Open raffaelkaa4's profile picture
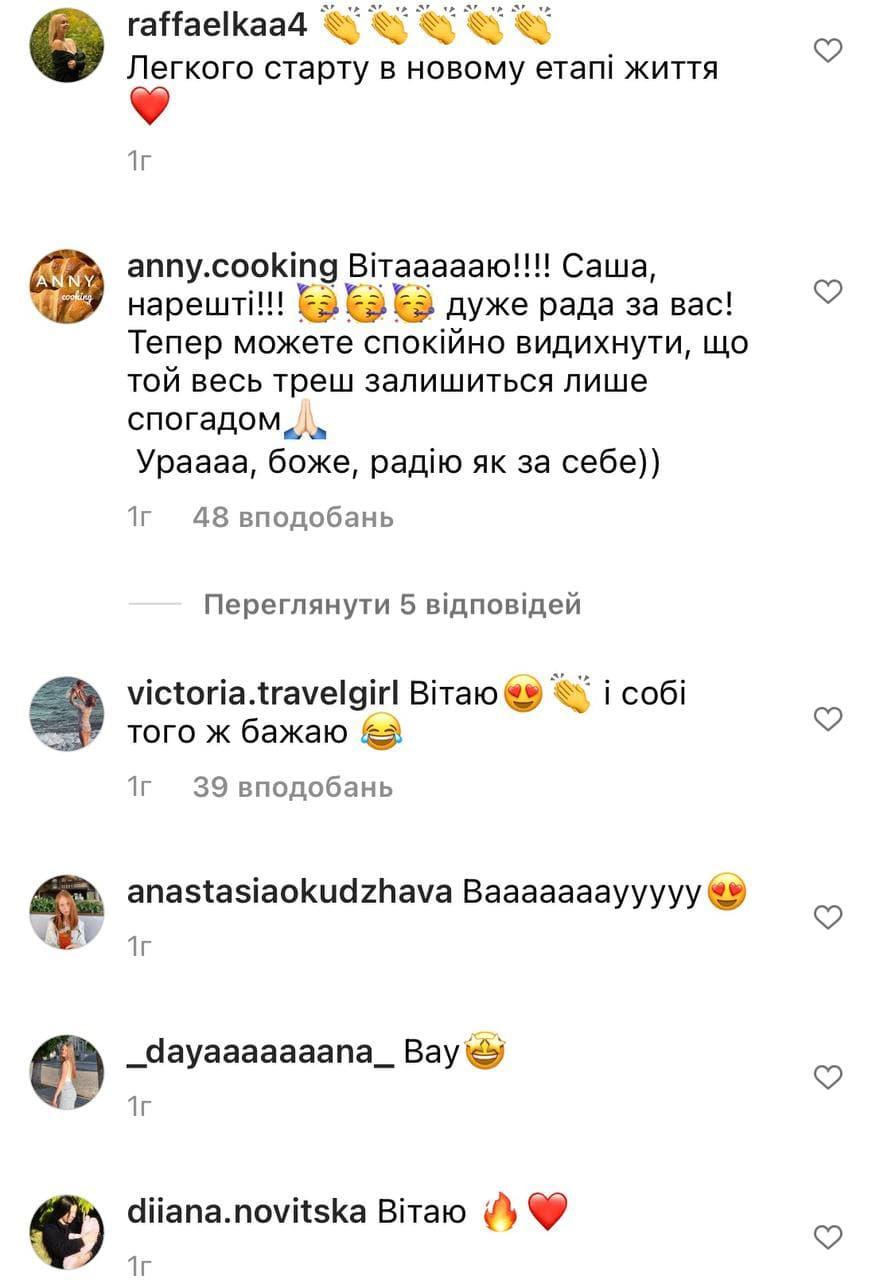895x1280 pixels. tap(67, 45)
